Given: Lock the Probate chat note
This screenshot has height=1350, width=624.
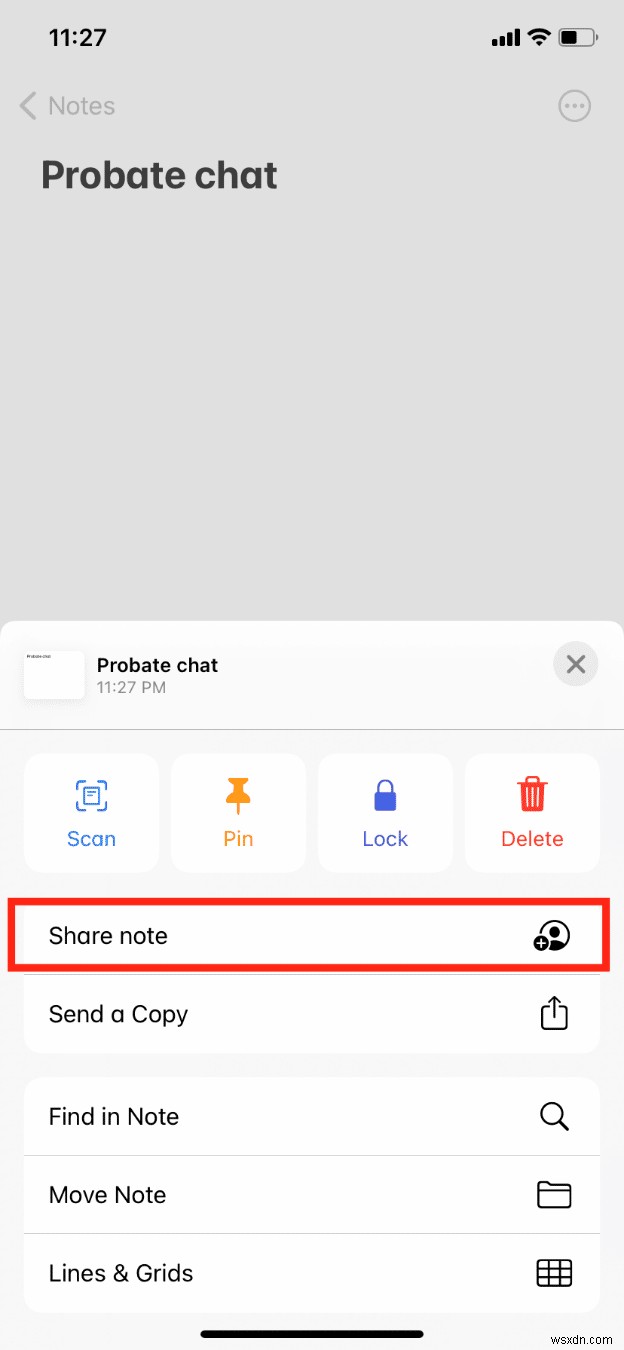Looking at the screenshot, I should 385,813.
